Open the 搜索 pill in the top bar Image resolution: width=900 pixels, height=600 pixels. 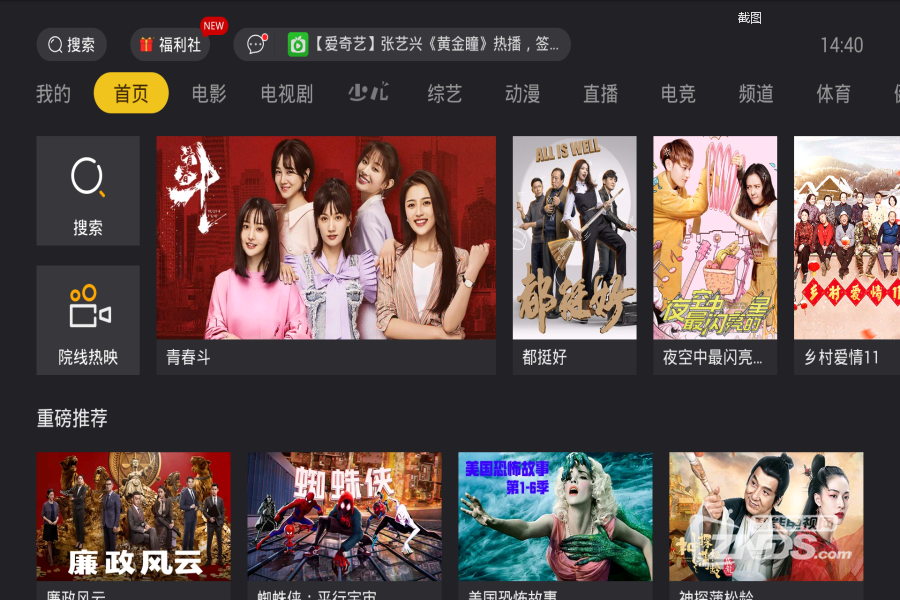click(71, 45)
